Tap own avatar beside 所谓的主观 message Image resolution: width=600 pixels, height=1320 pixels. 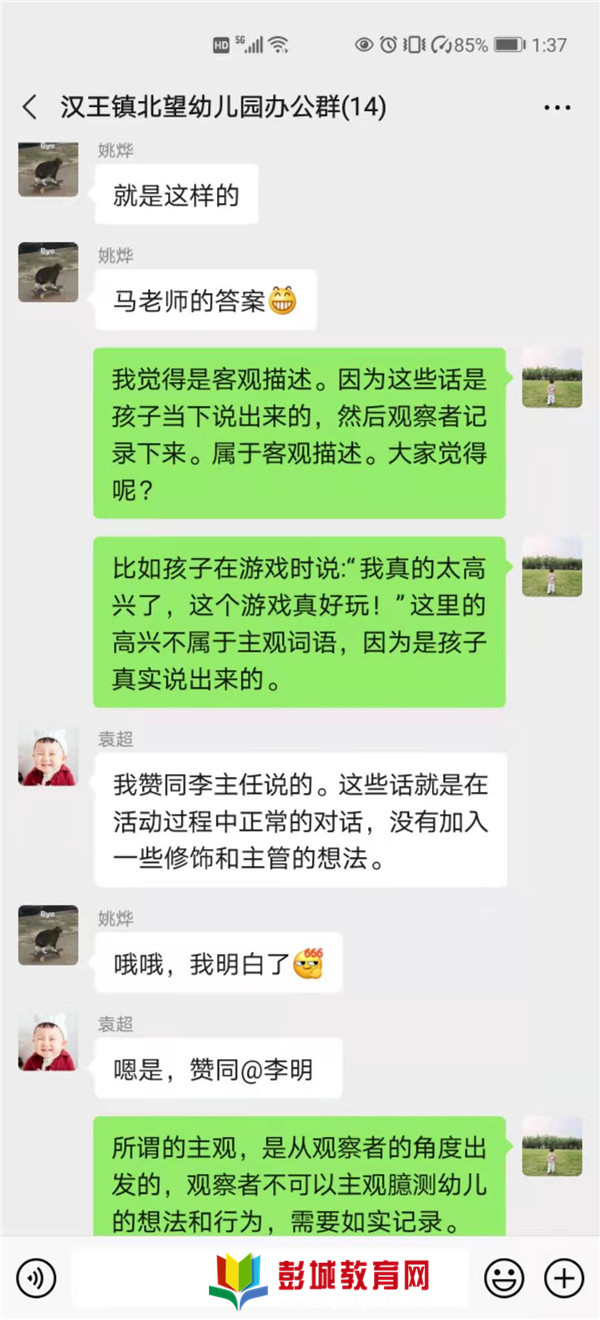[x=552, y=1146]
